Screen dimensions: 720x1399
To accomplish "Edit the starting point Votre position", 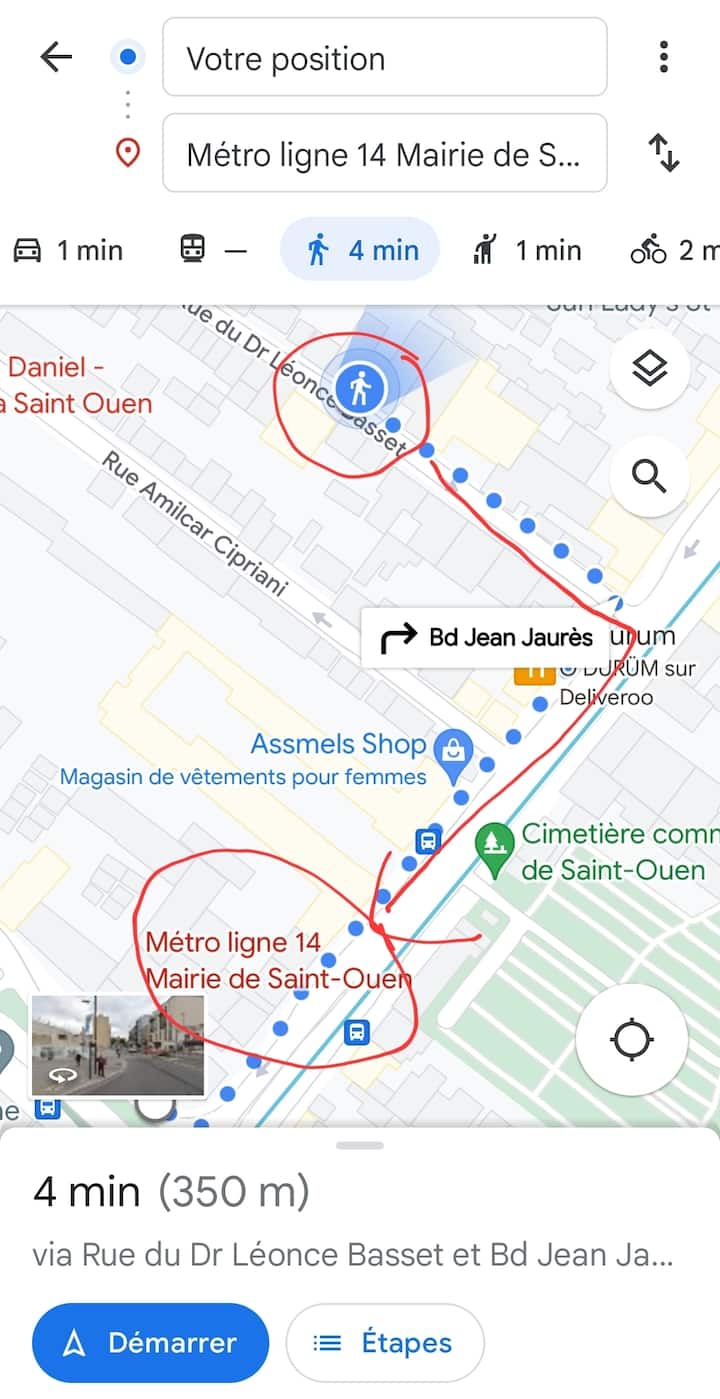I will (x=384, y=58).
